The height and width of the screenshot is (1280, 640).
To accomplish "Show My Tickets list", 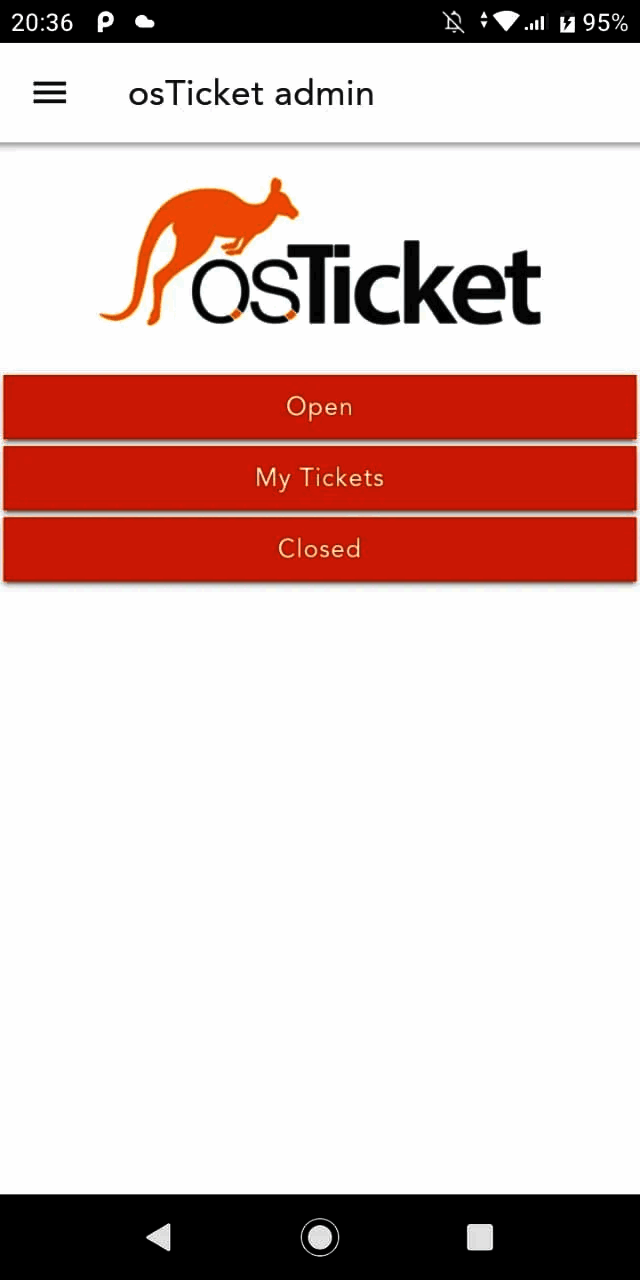I will 320,478.
